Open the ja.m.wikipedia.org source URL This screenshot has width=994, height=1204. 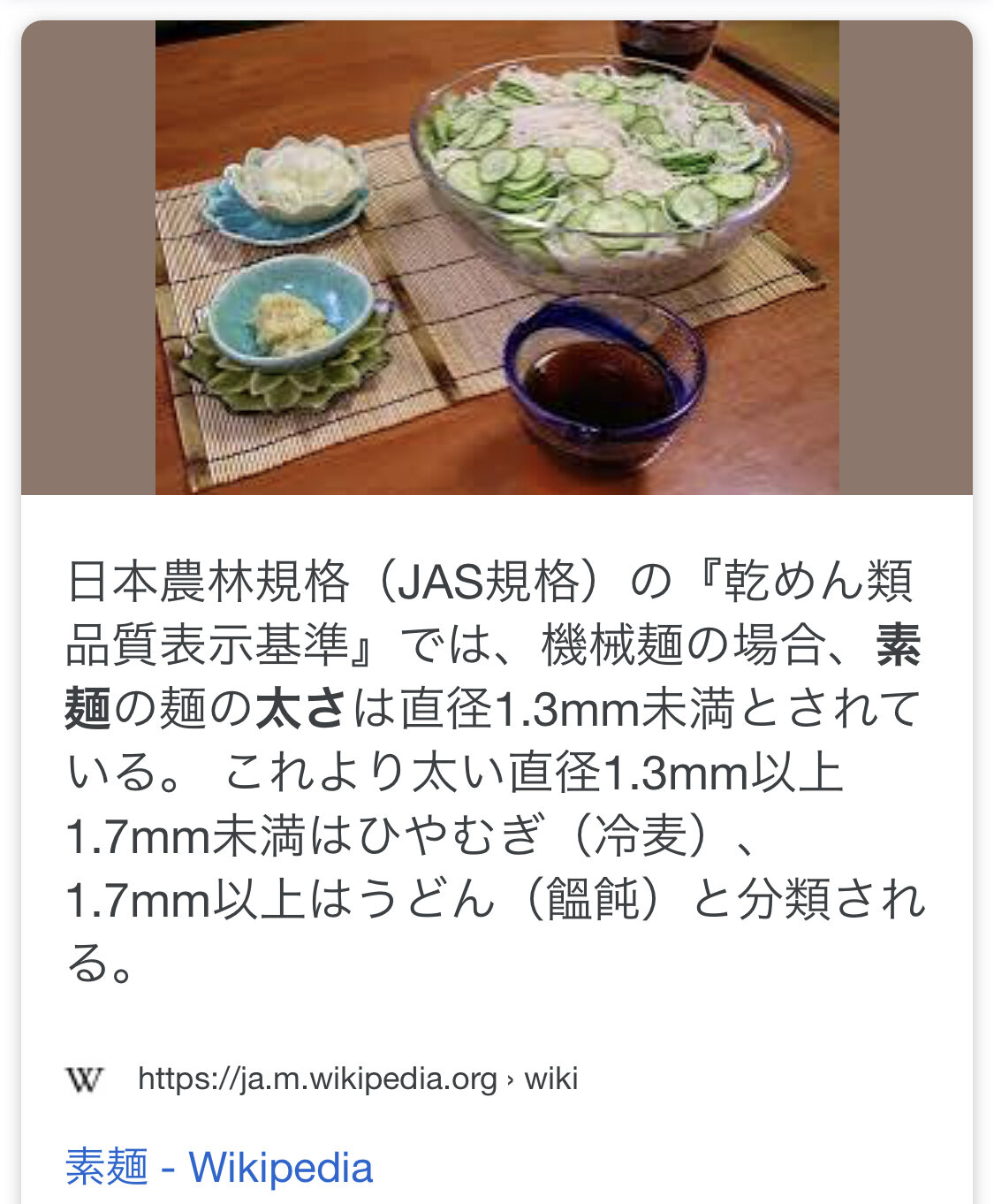coord(357,1078)
